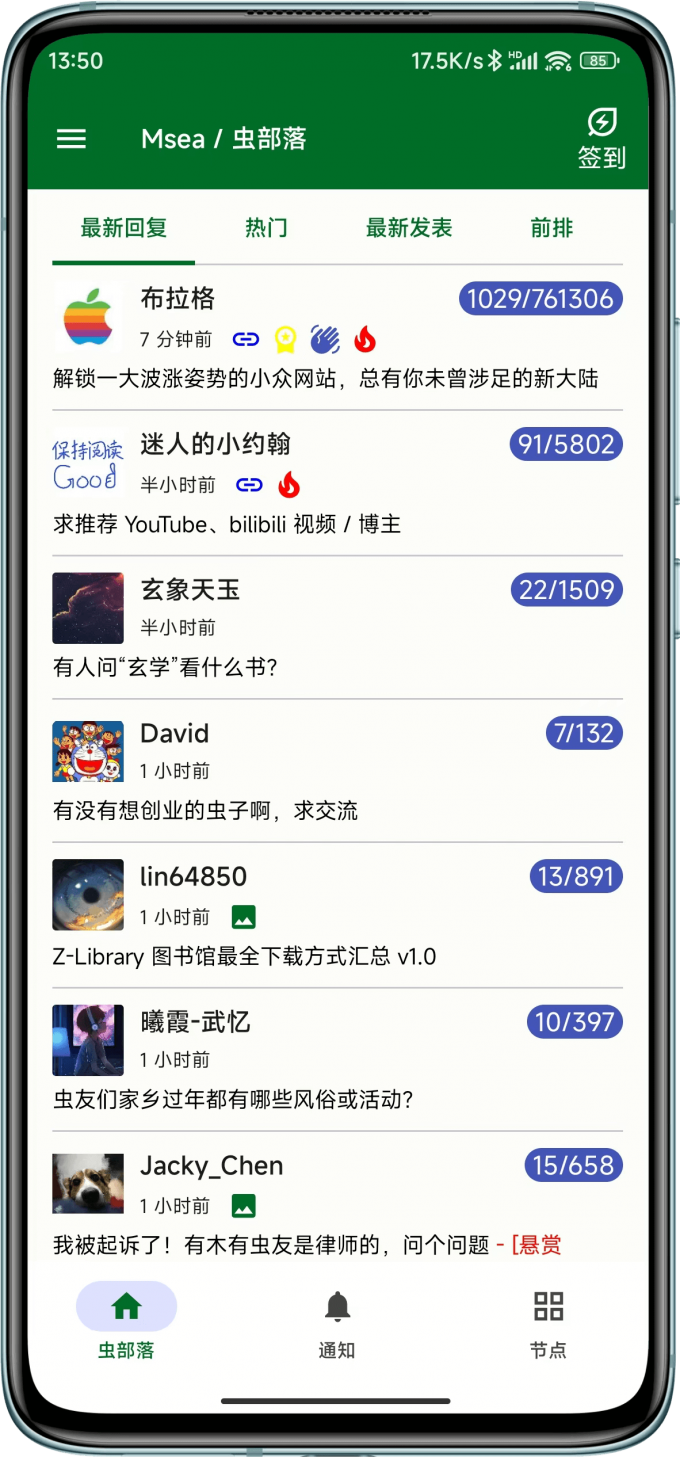Open 玄象天玉's thread about 玄学 books
The image size is (680, 1457).
pyautogui.click(x=165, y=667)
